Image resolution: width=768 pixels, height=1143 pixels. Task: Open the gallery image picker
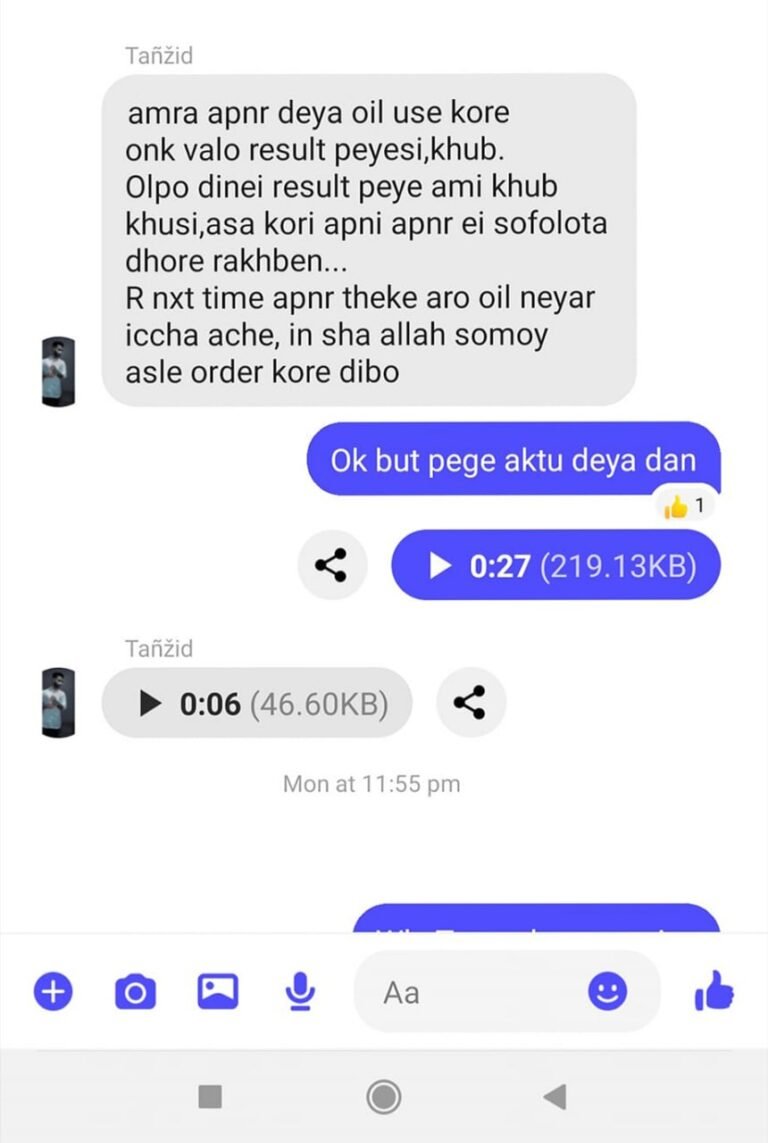(x=217, y=992)
